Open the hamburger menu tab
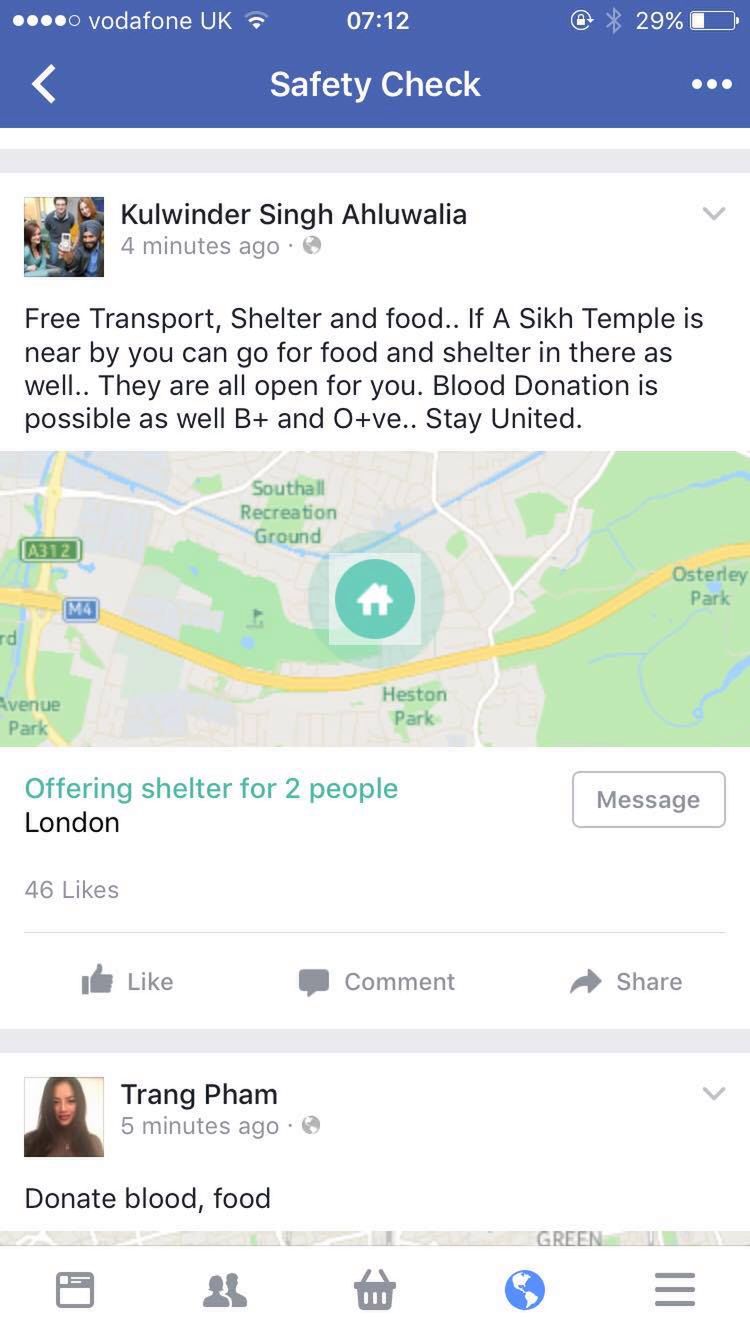 point(675,1290)
